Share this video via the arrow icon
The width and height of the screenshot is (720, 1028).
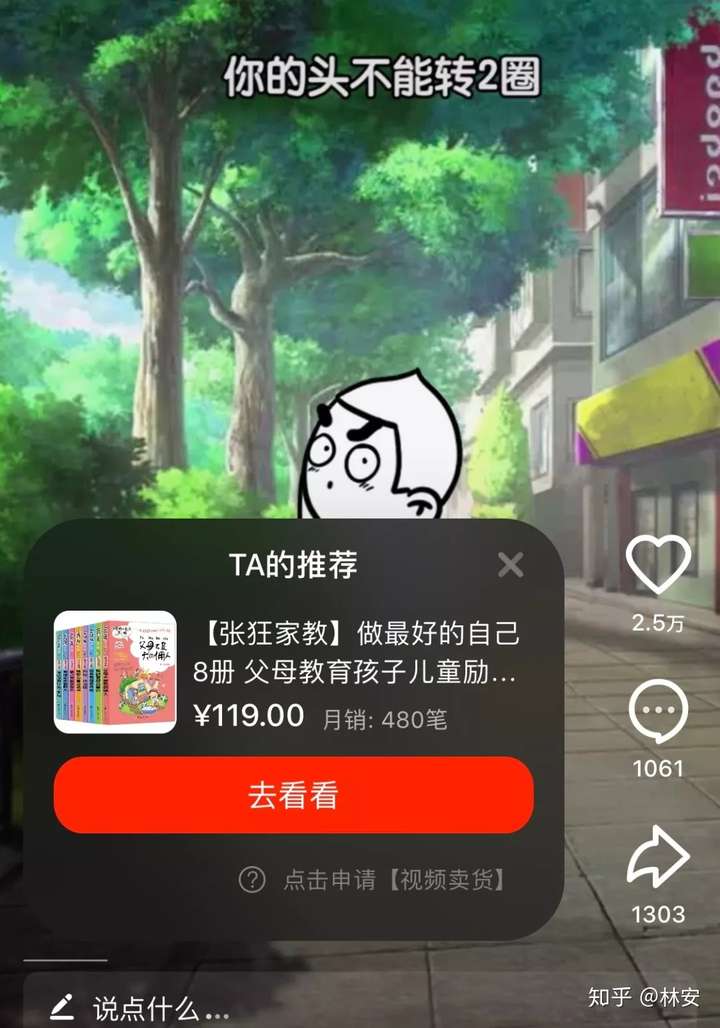pos(658,858)
